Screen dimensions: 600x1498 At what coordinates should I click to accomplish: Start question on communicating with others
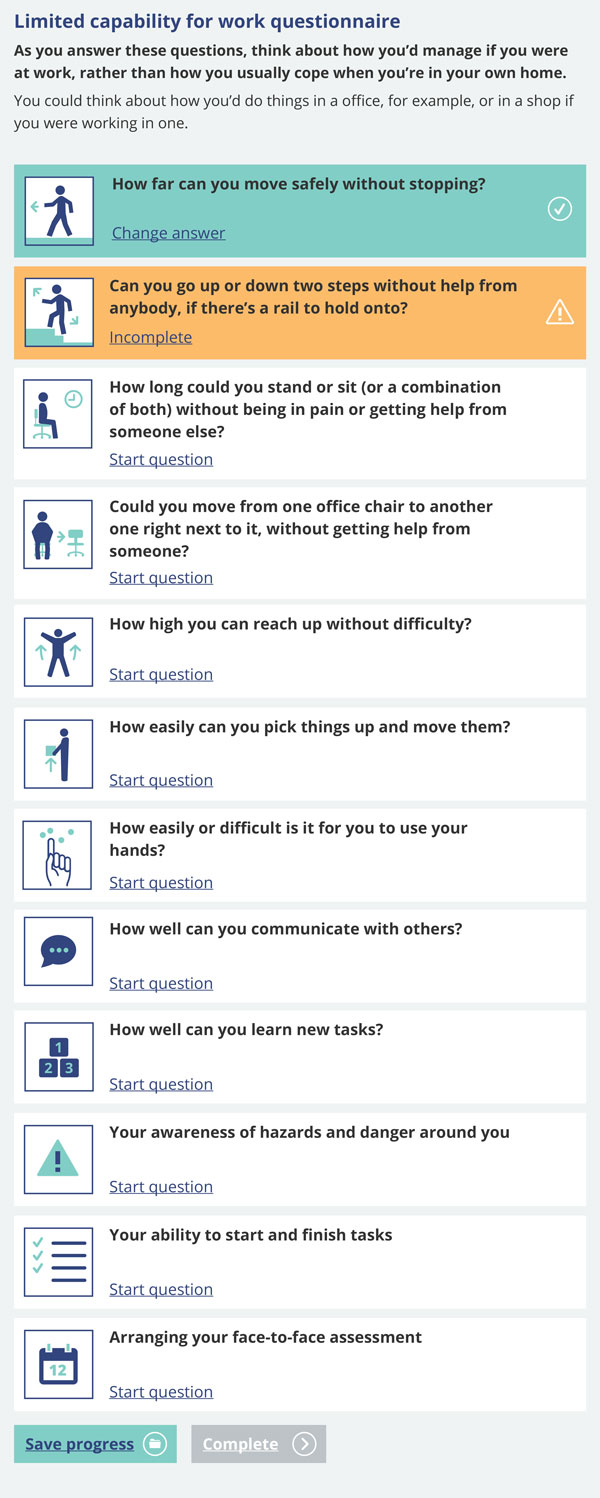pos(161,983)
